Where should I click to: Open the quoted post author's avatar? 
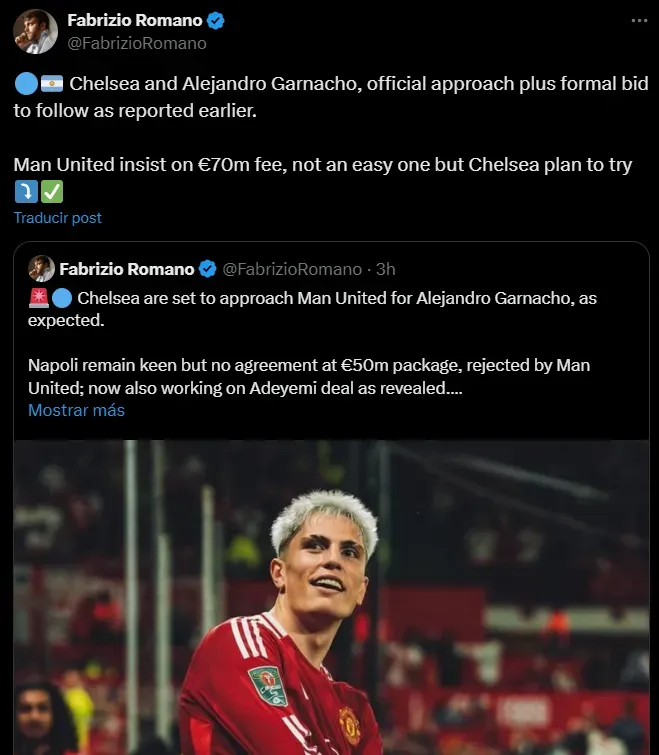click(x=41, y=268)
